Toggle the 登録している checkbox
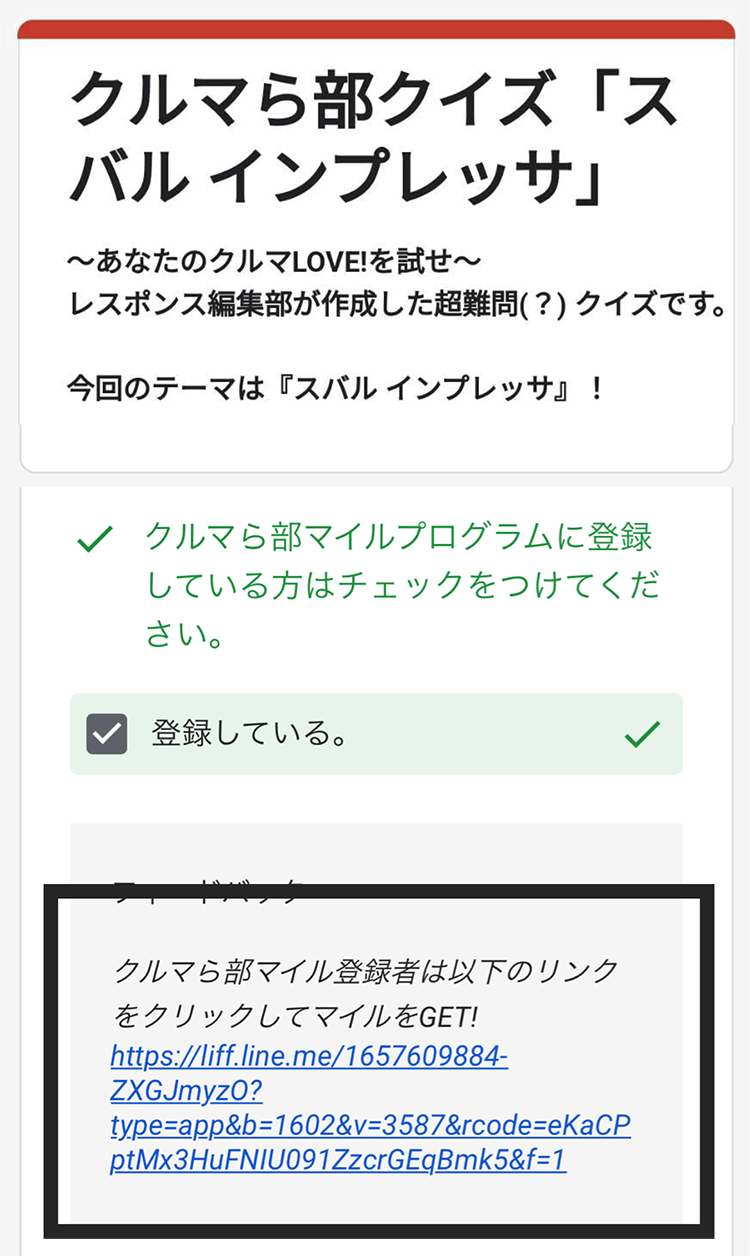This screenshot has height=1256, width=750. [107, 734]
